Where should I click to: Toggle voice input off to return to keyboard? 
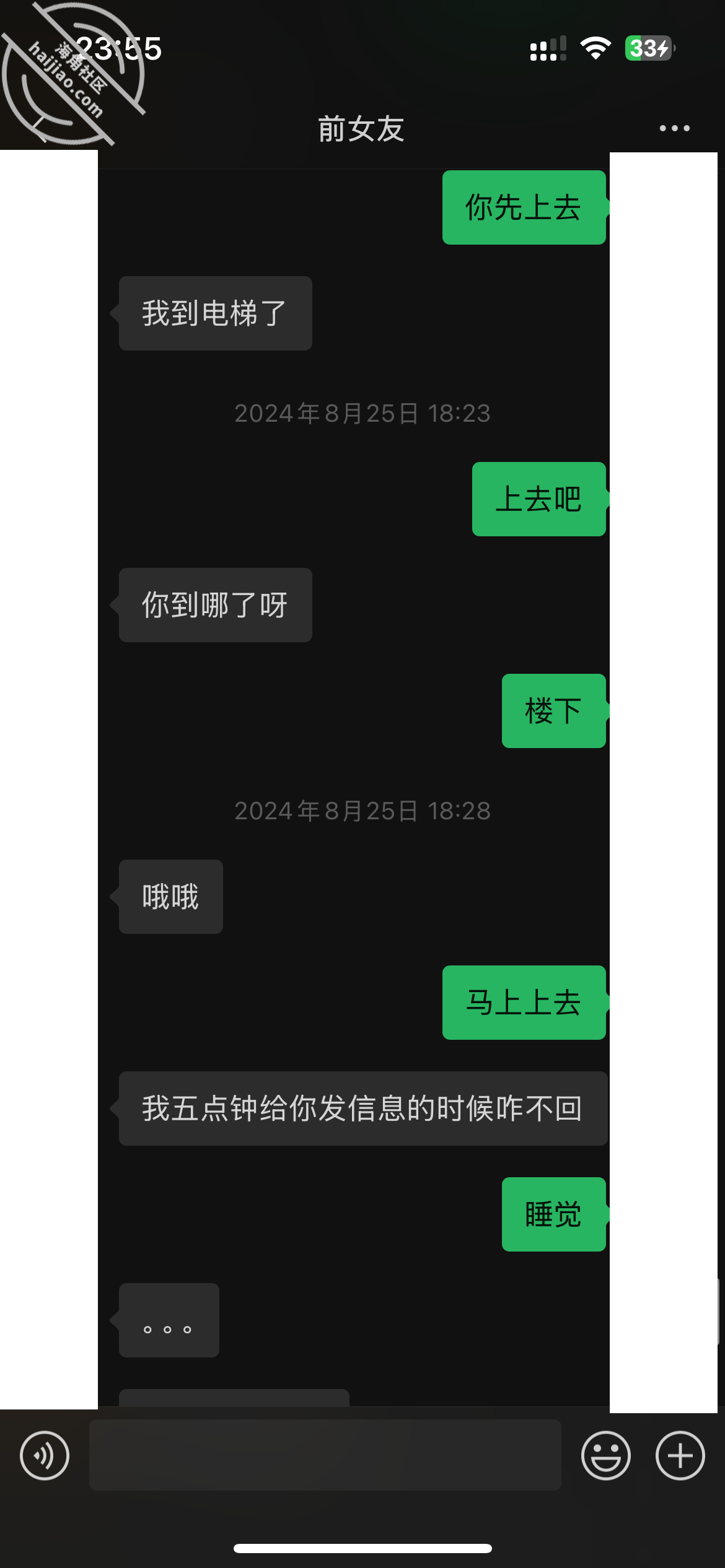(45, 1456)
